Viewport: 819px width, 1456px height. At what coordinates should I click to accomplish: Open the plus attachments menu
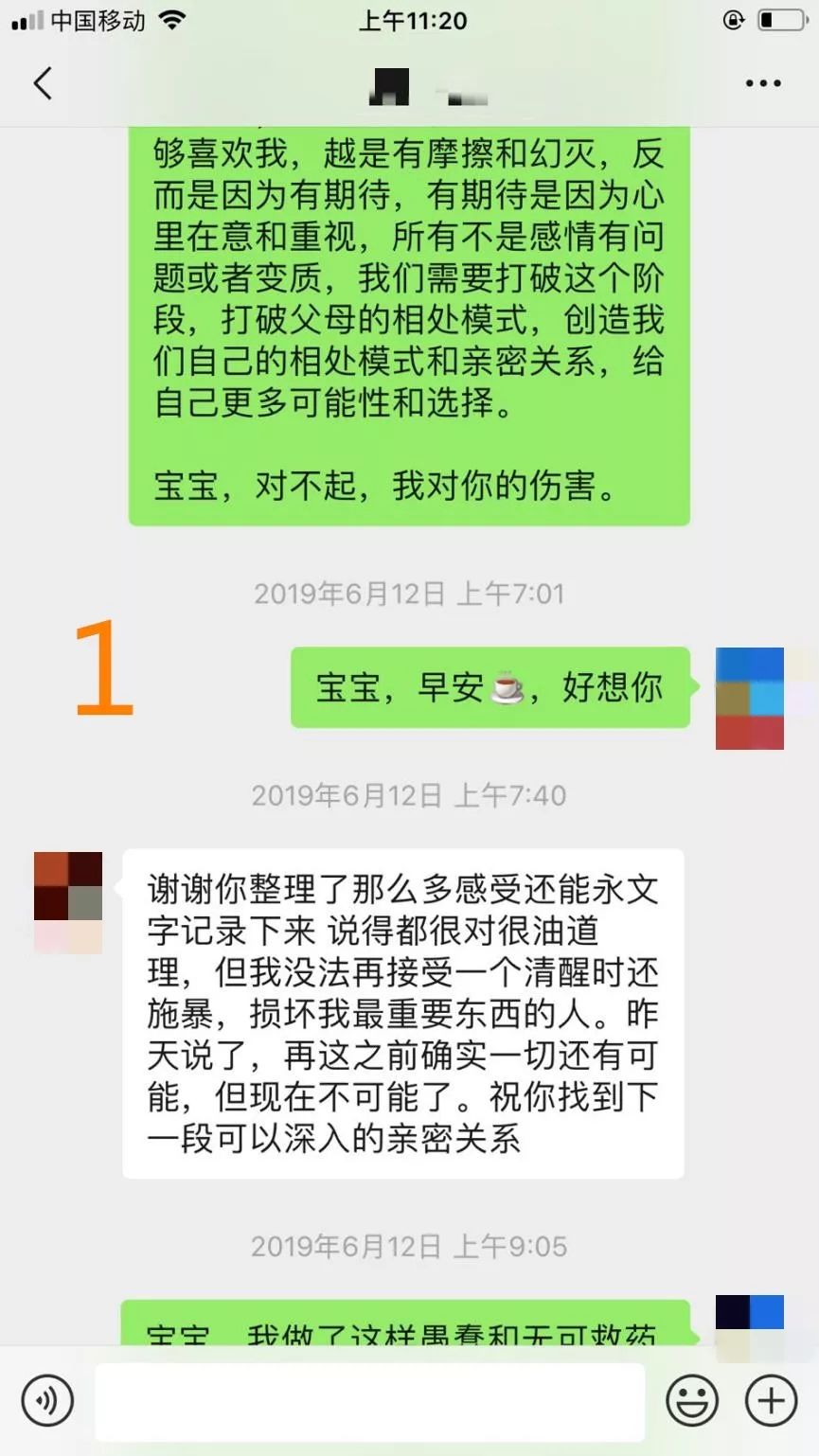(771, 1400)
